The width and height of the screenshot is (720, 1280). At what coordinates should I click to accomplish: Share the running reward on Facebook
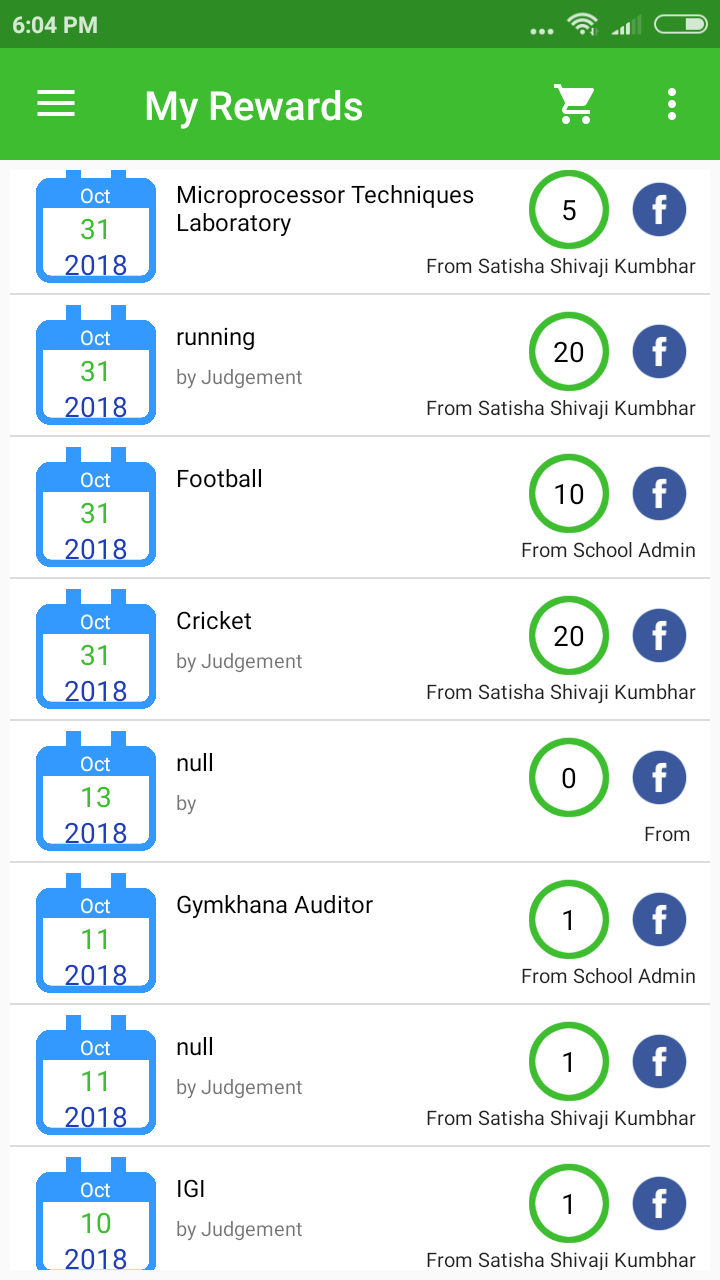point(659,352)
